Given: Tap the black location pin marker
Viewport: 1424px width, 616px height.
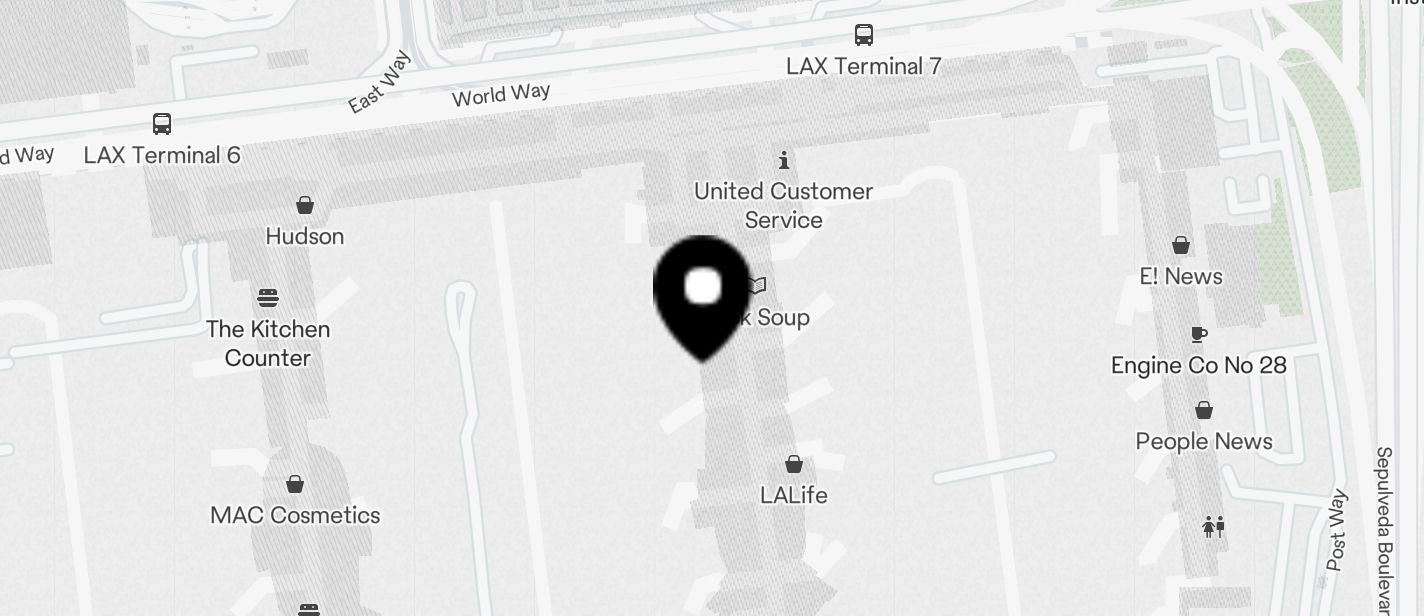Looking at the screenshot, I should 703,294.
